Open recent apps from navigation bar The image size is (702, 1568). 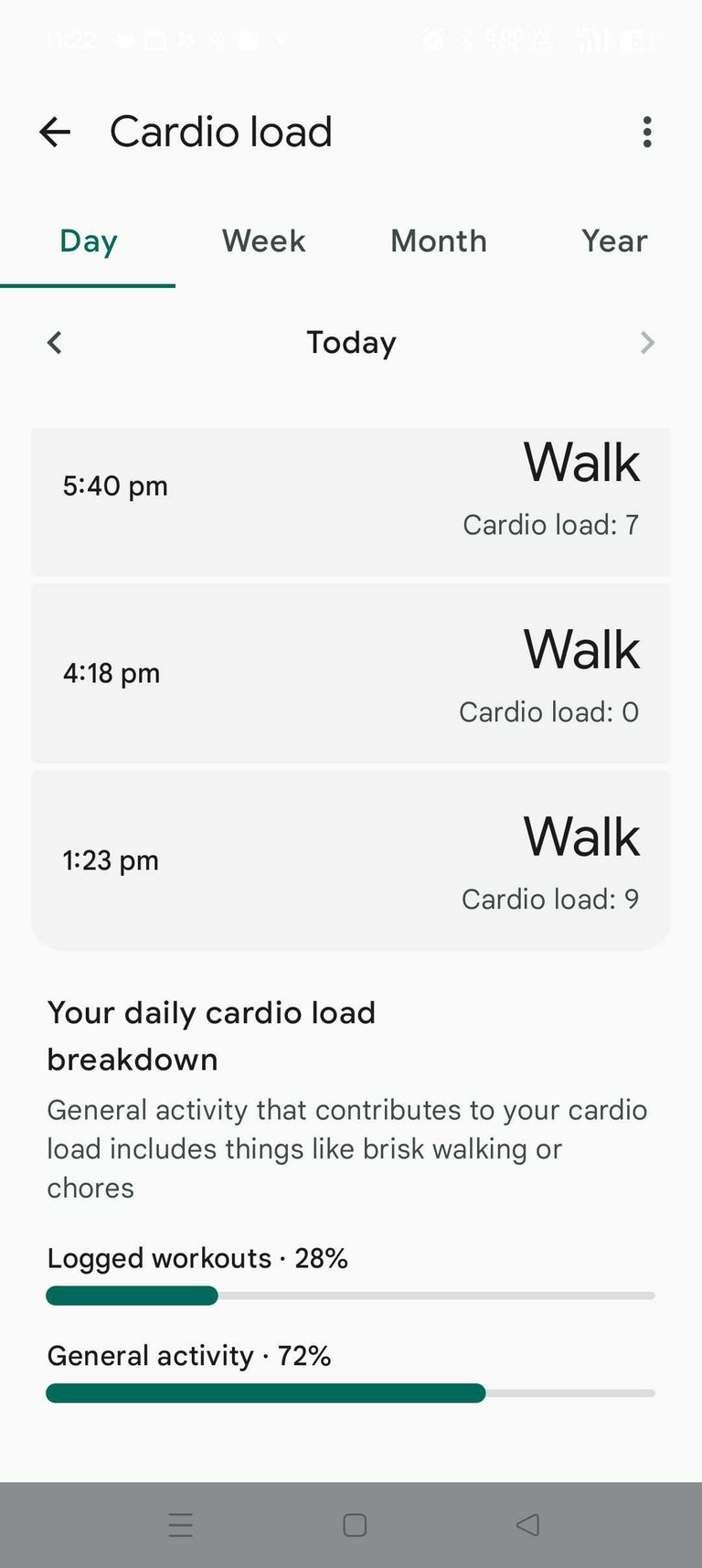[181, 1525]
